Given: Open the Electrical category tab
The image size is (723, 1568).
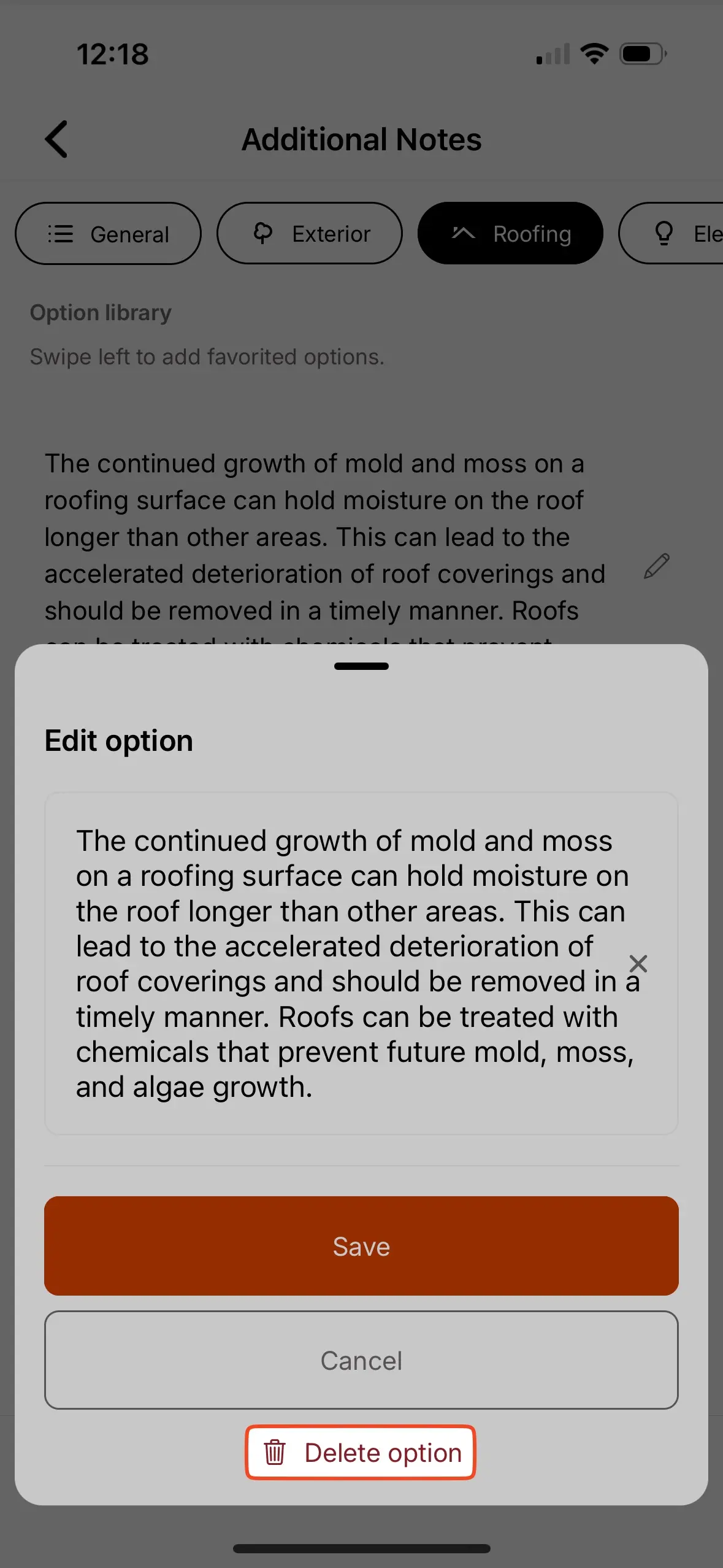Looking at the screenshot, I should click(x=687, y=234).
